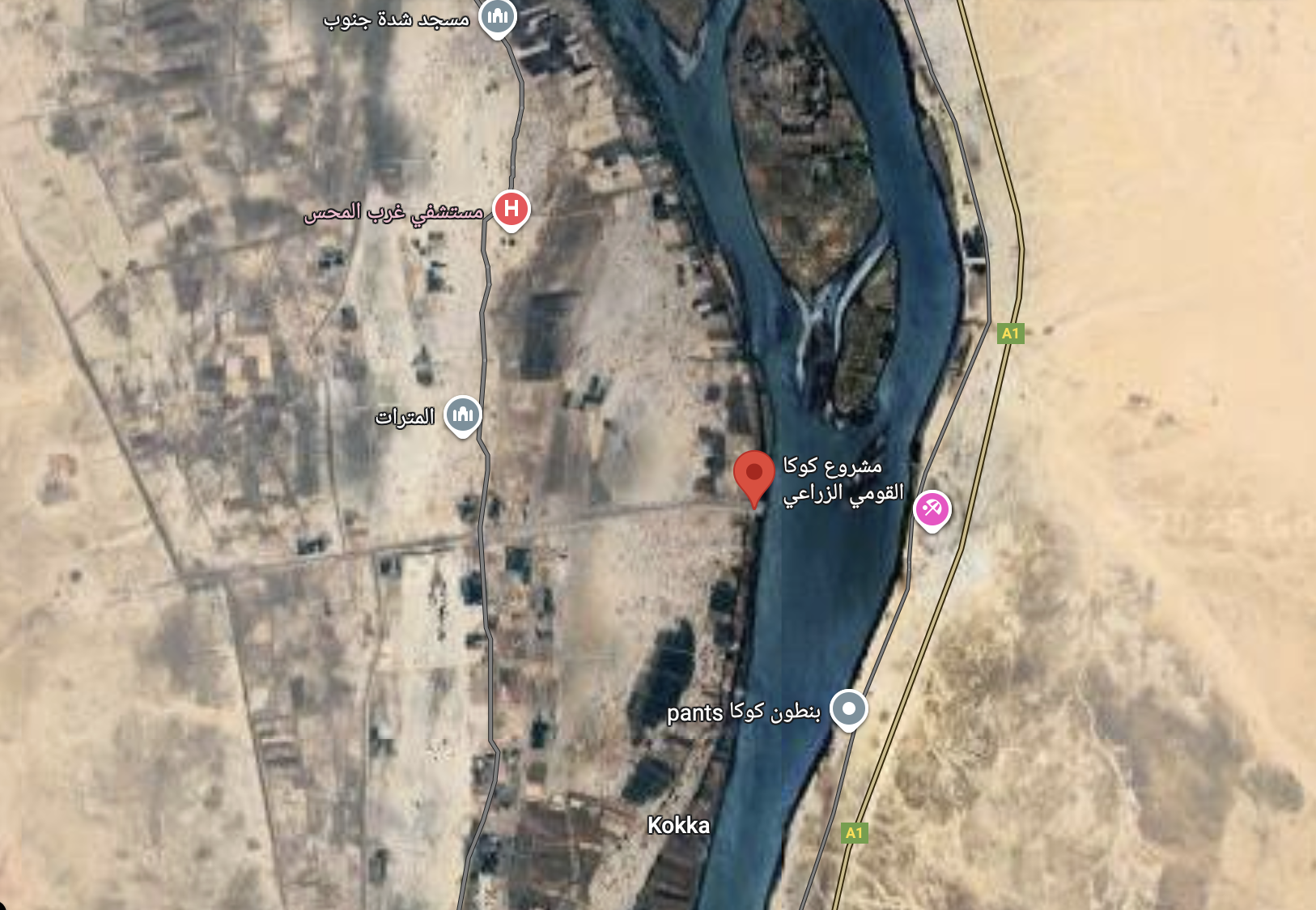Open the مسجد شدة جنوب mosque marker
The height and width of the screenshot is (910, 1316).
pos(497,15)
